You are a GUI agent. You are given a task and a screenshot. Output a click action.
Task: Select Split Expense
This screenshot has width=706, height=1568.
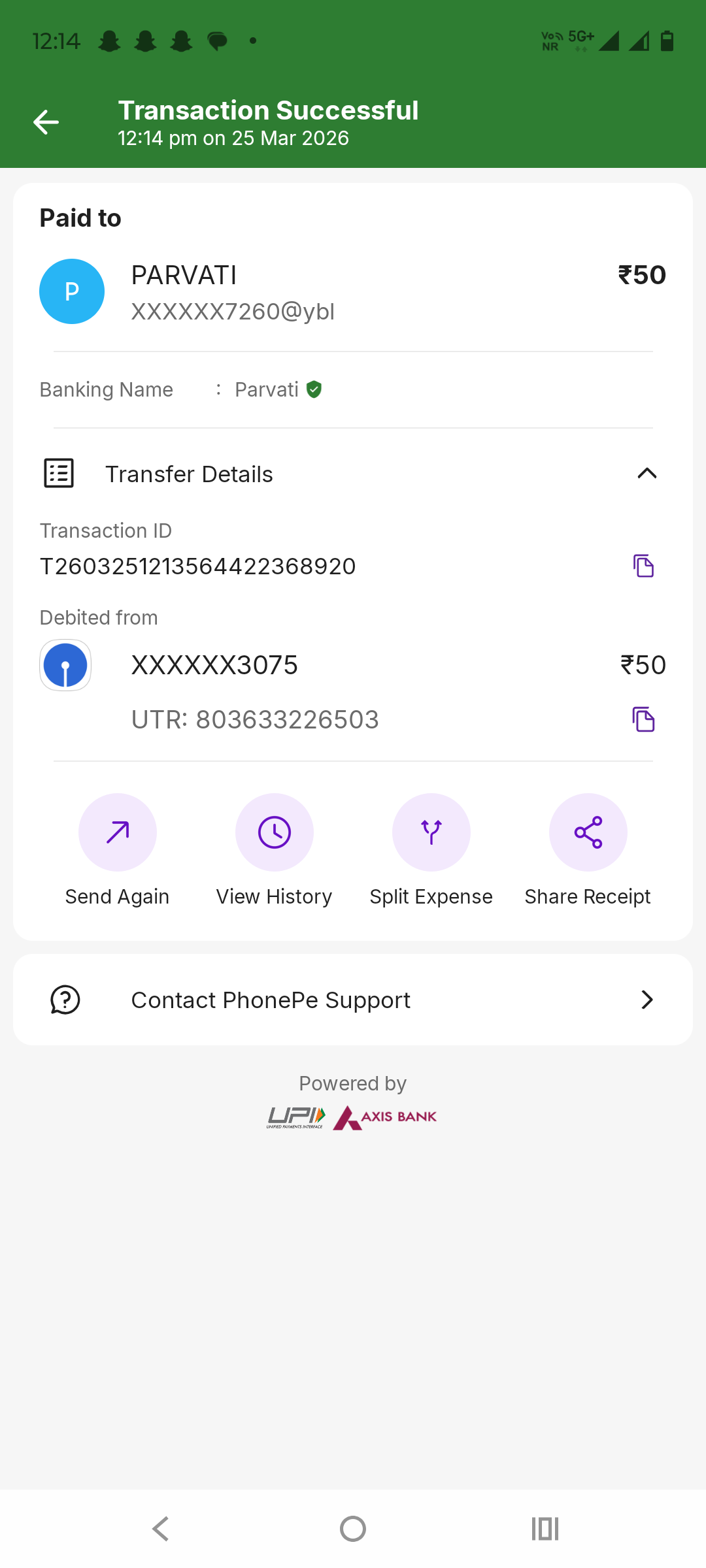[x=431, y=832]
